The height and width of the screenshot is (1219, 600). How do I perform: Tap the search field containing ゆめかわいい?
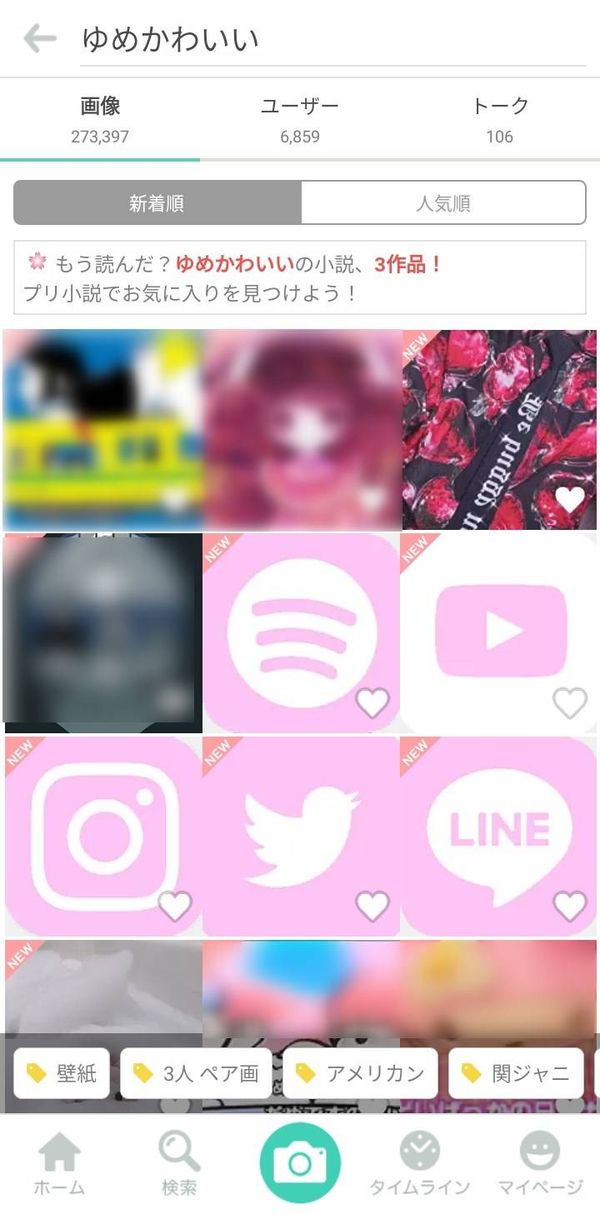(x=333, y=40)
